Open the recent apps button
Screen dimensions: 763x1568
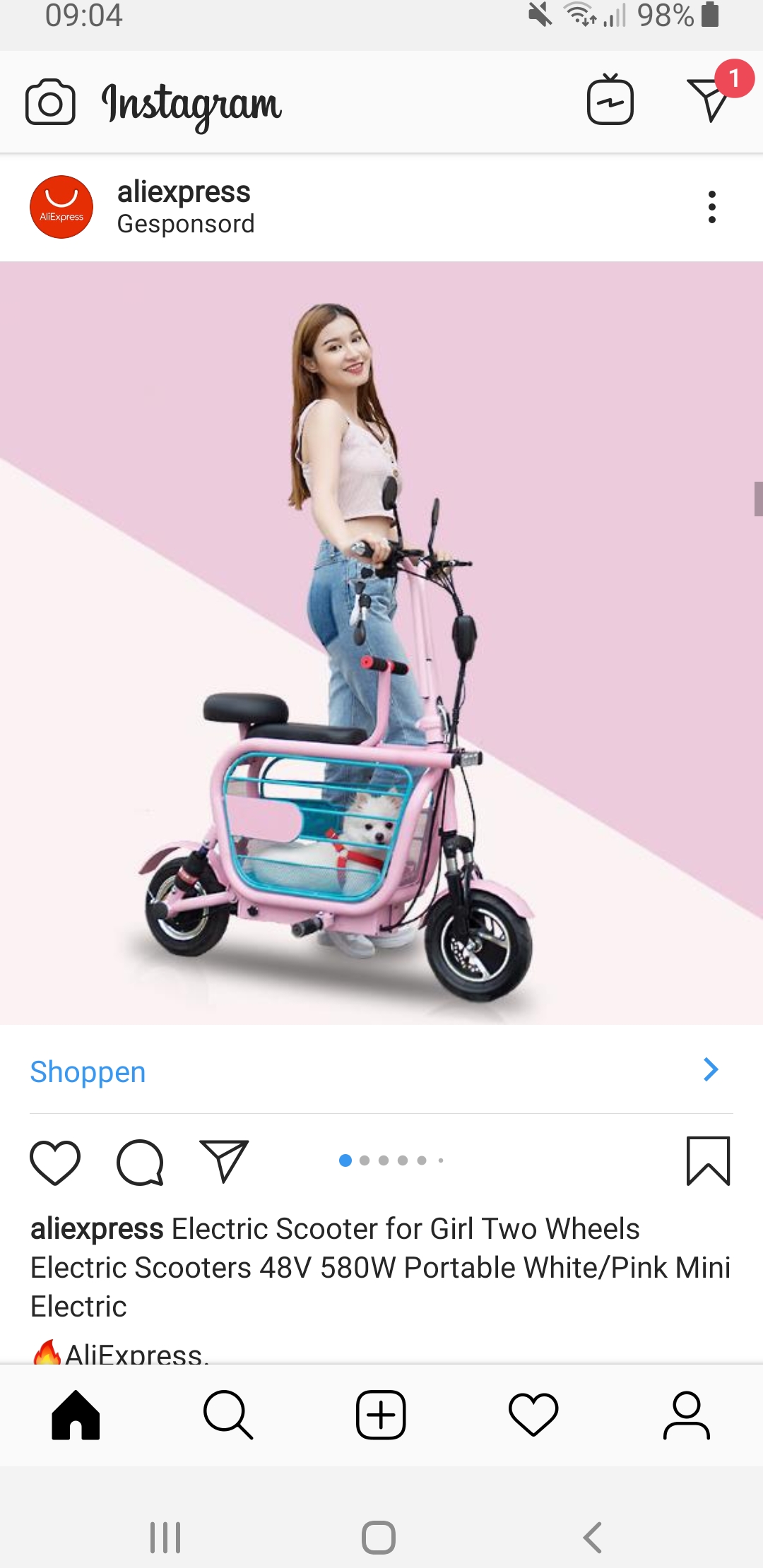[x=165, y=1538]
